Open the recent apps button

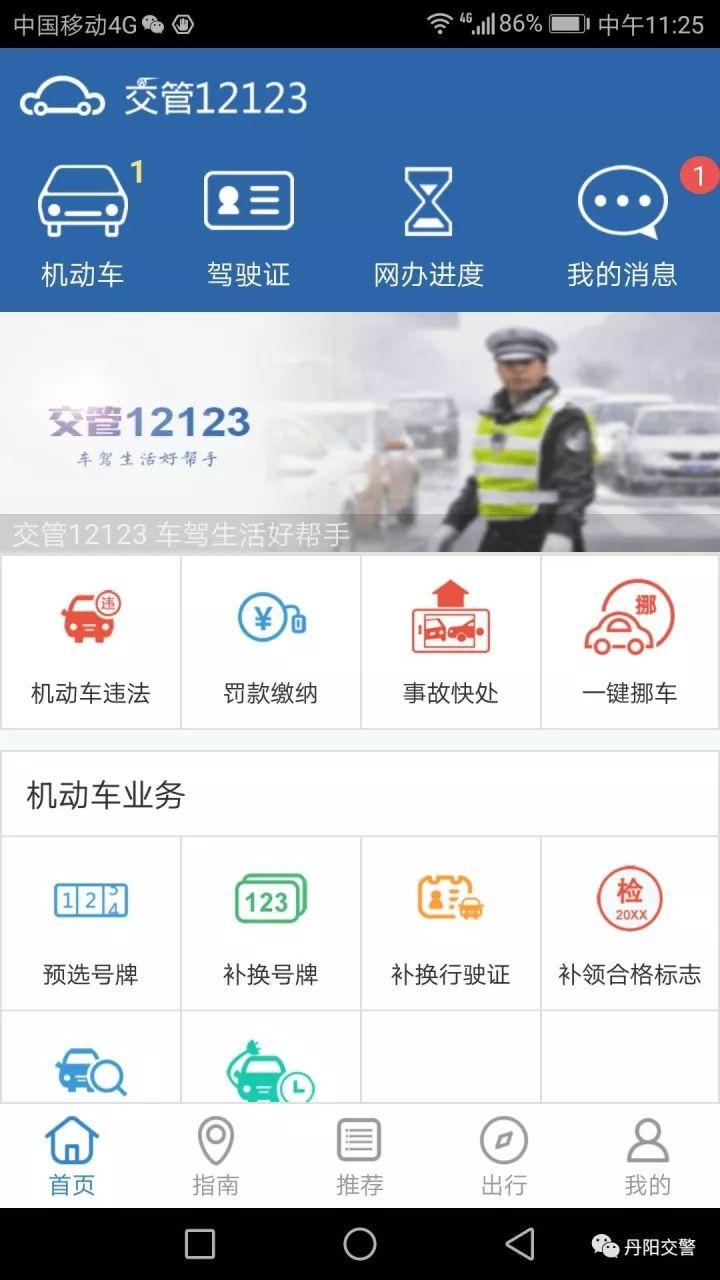point(200,1244)
